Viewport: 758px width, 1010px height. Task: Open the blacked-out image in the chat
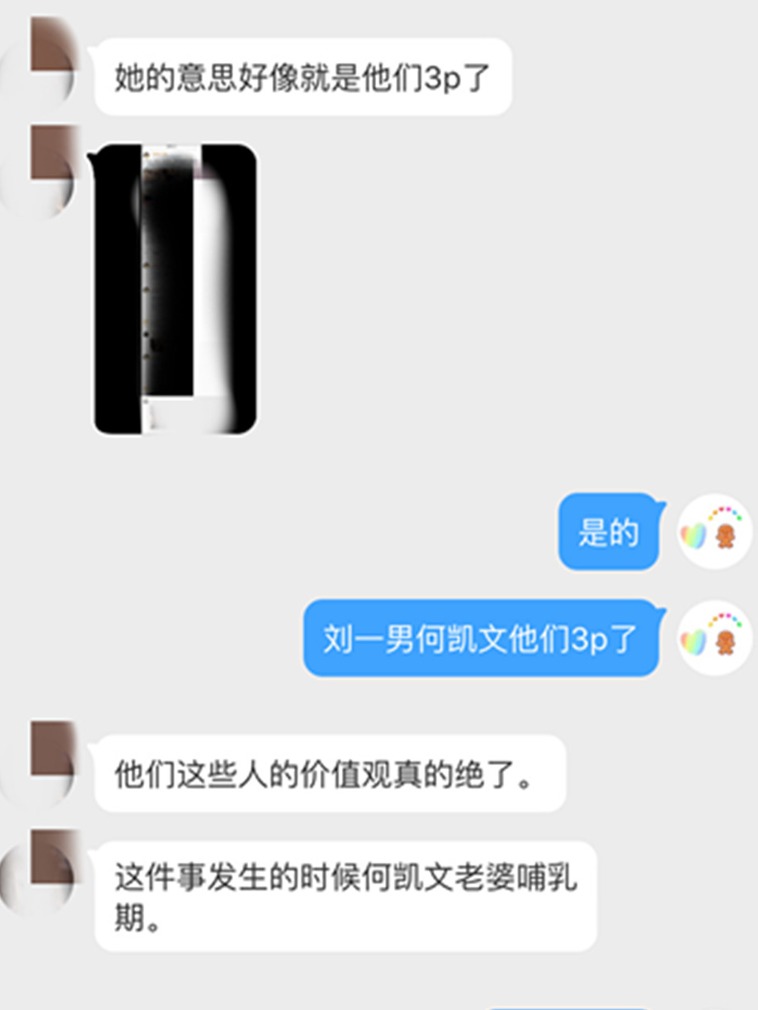click(175, 290)
